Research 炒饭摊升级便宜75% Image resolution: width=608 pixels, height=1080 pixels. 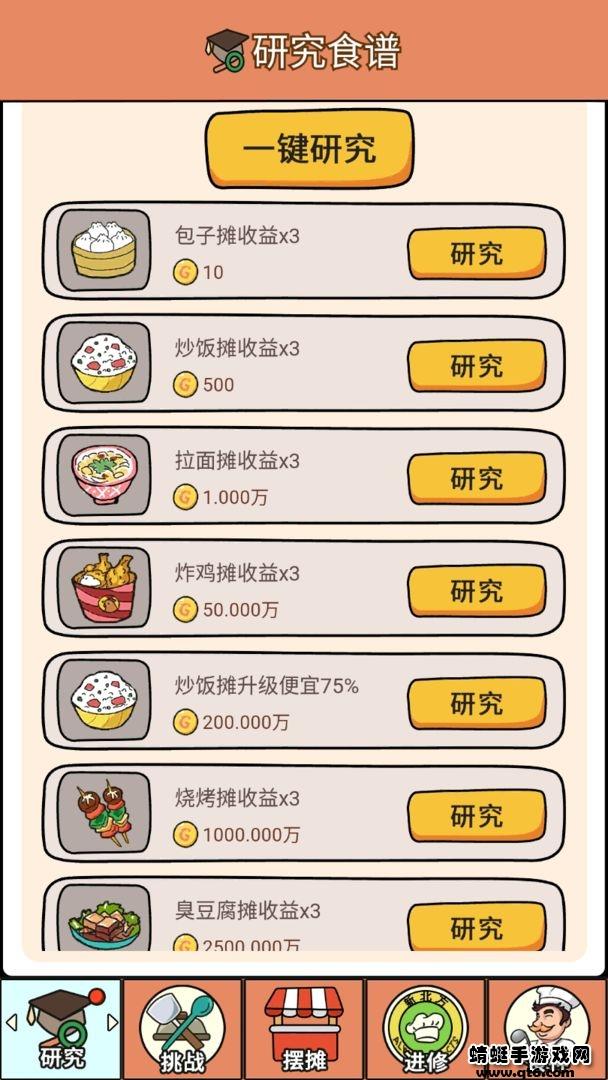click(476, 704)
